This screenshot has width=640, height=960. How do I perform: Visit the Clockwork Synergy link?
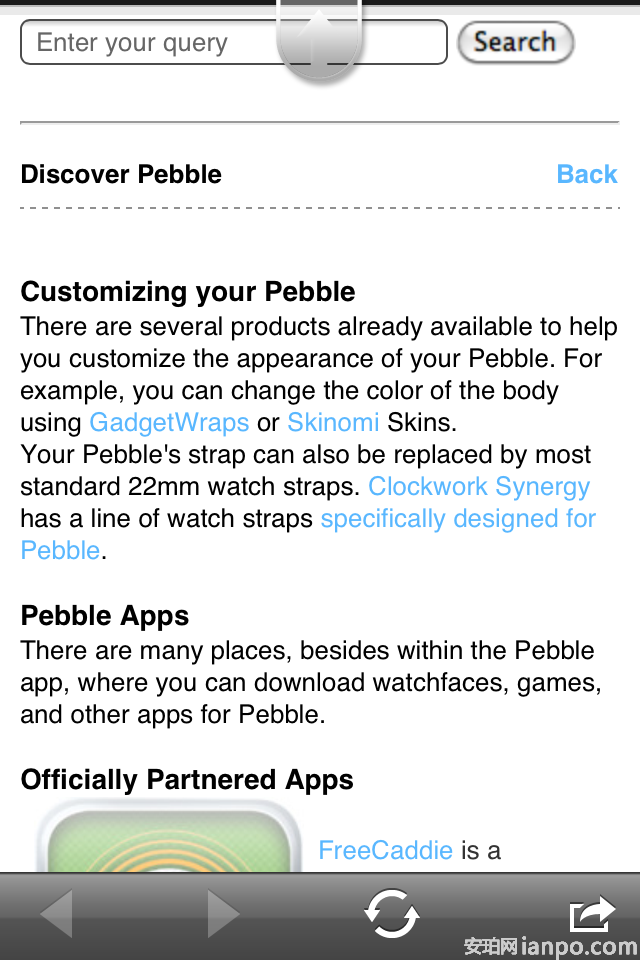pos(479,487)
